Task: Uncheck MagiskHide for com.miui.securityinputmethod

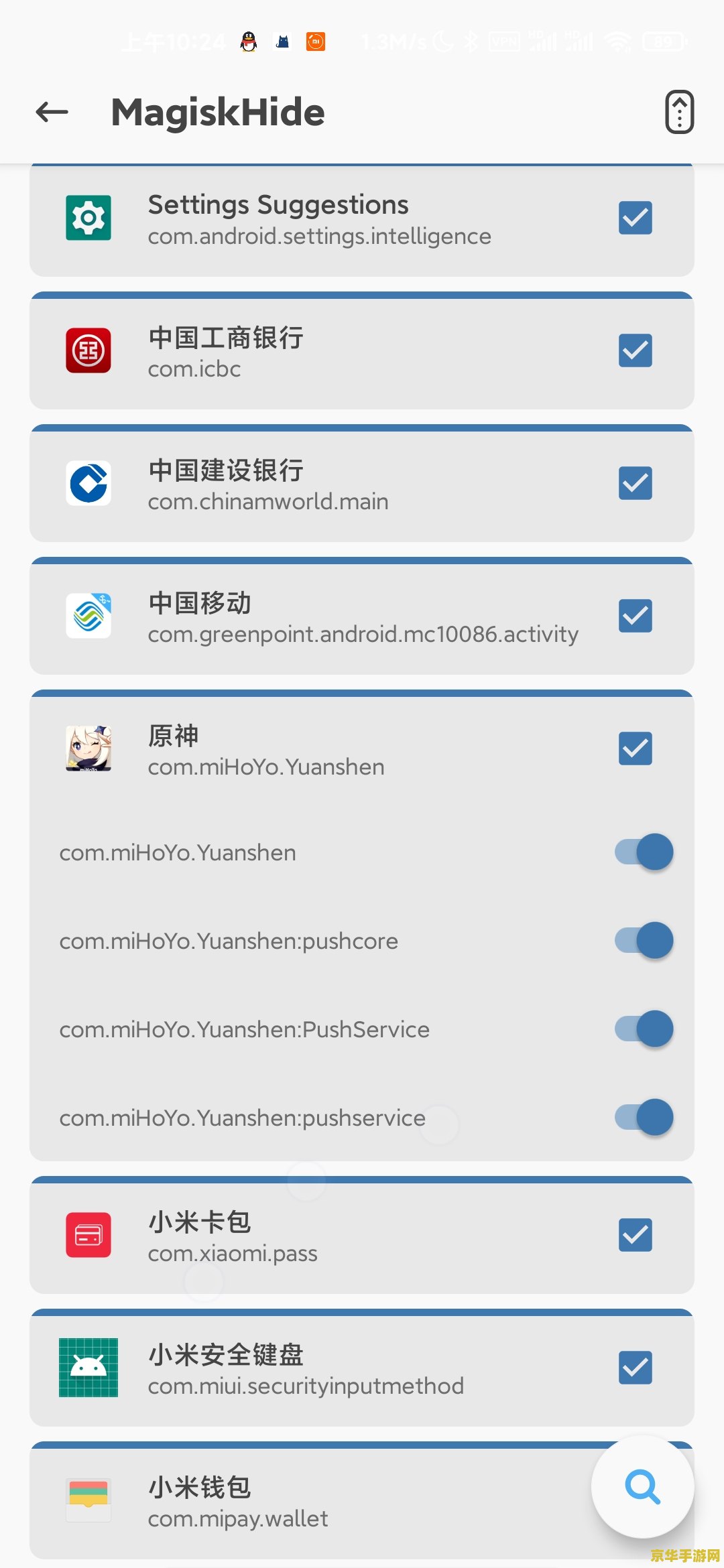Action: pyautogui.click(x=635, y=1368)
